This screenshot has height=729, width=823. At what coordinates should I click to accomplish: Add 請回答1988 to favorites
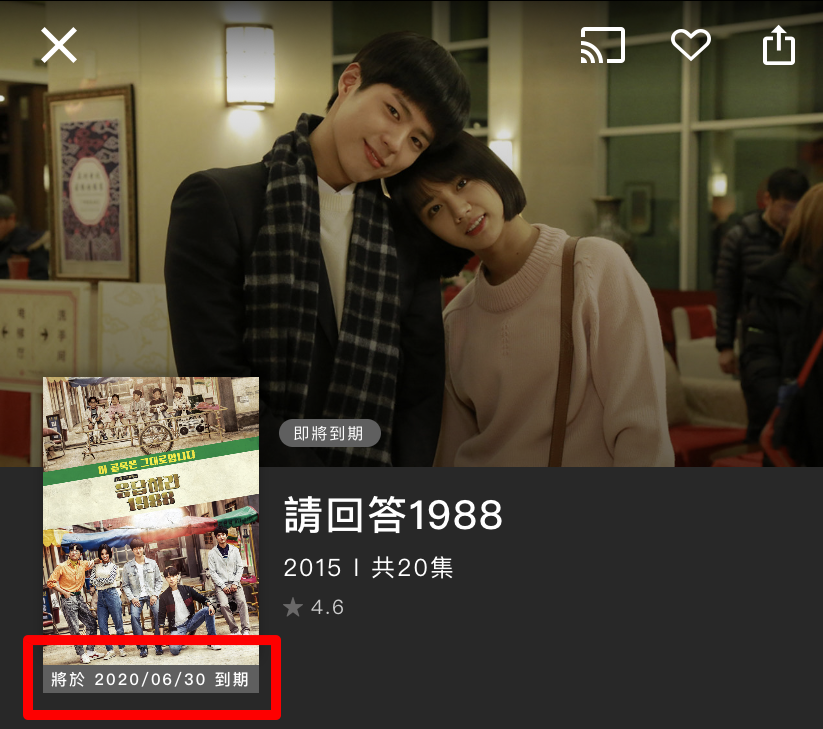pos(690,45)
